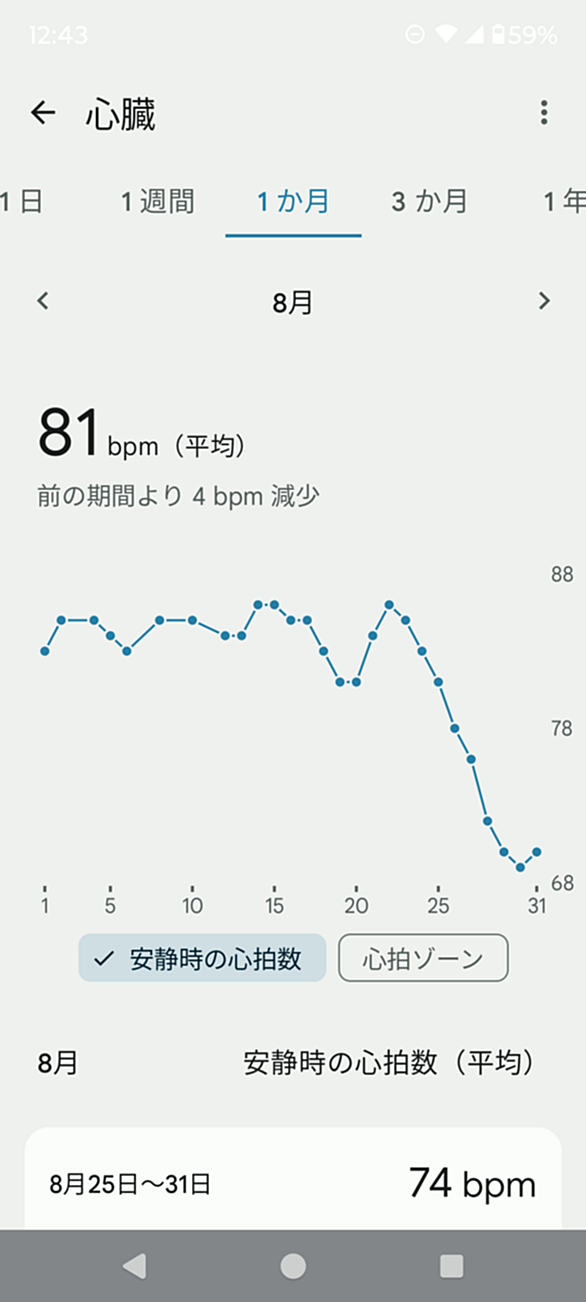Go to the previous month before 8月
Viewport: 586px width, 1302px height.
point(43,301)
